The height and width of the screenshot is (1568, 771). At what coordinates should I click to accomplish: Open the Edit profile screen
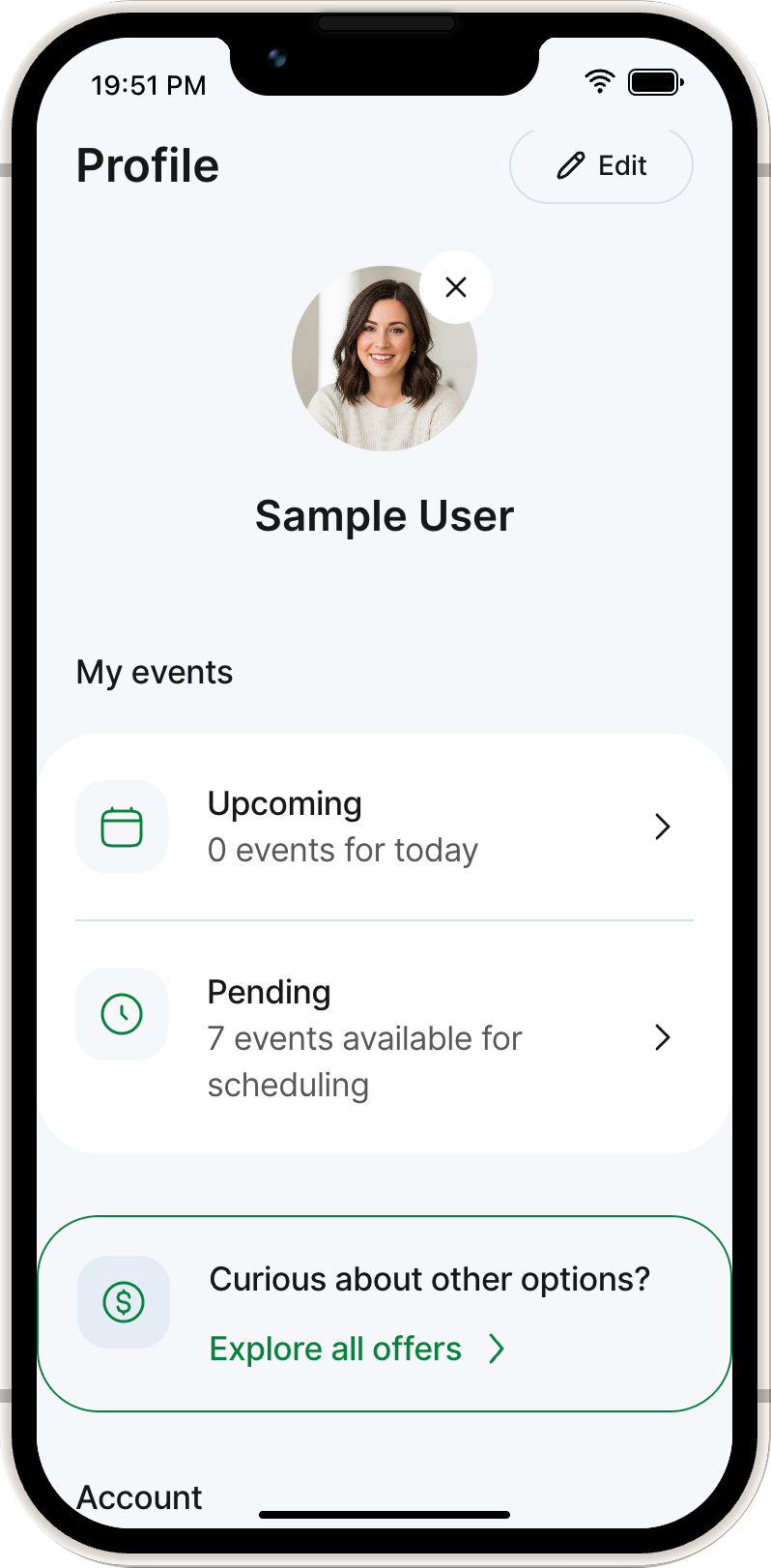(600, 165)
